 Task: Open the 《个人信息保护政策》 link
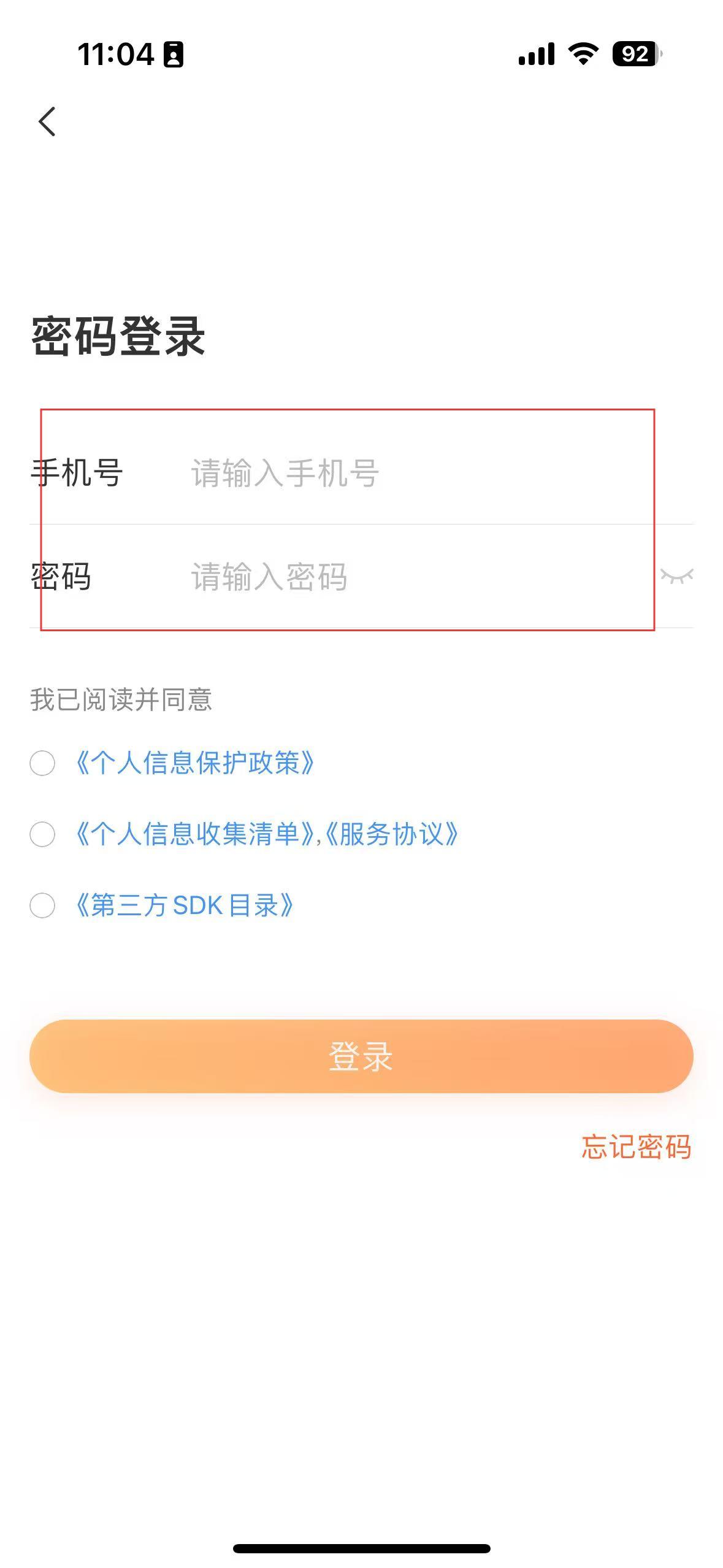point(194,763)
